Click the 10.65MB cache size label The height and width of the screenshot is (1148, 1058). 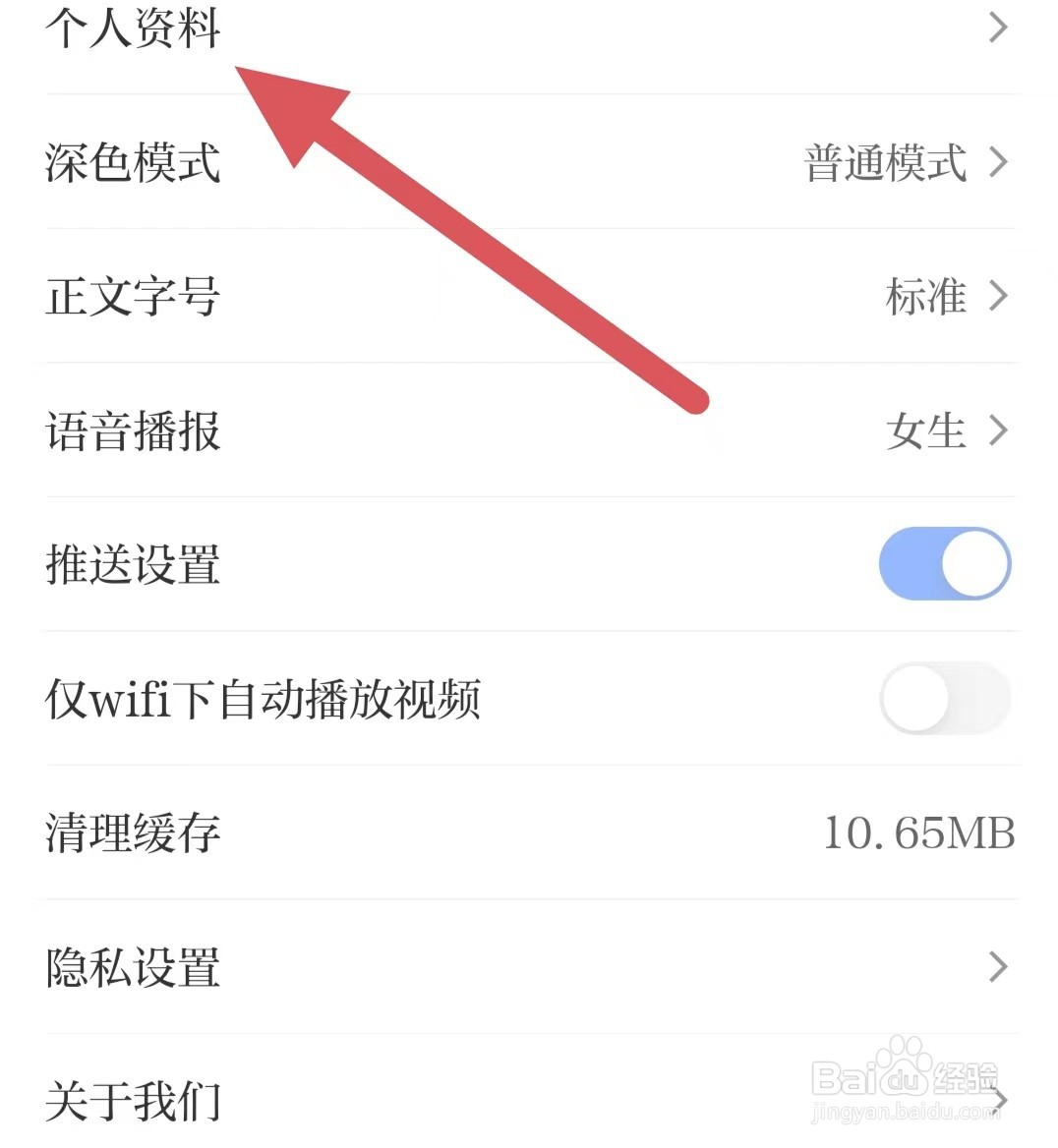point(917,832)
